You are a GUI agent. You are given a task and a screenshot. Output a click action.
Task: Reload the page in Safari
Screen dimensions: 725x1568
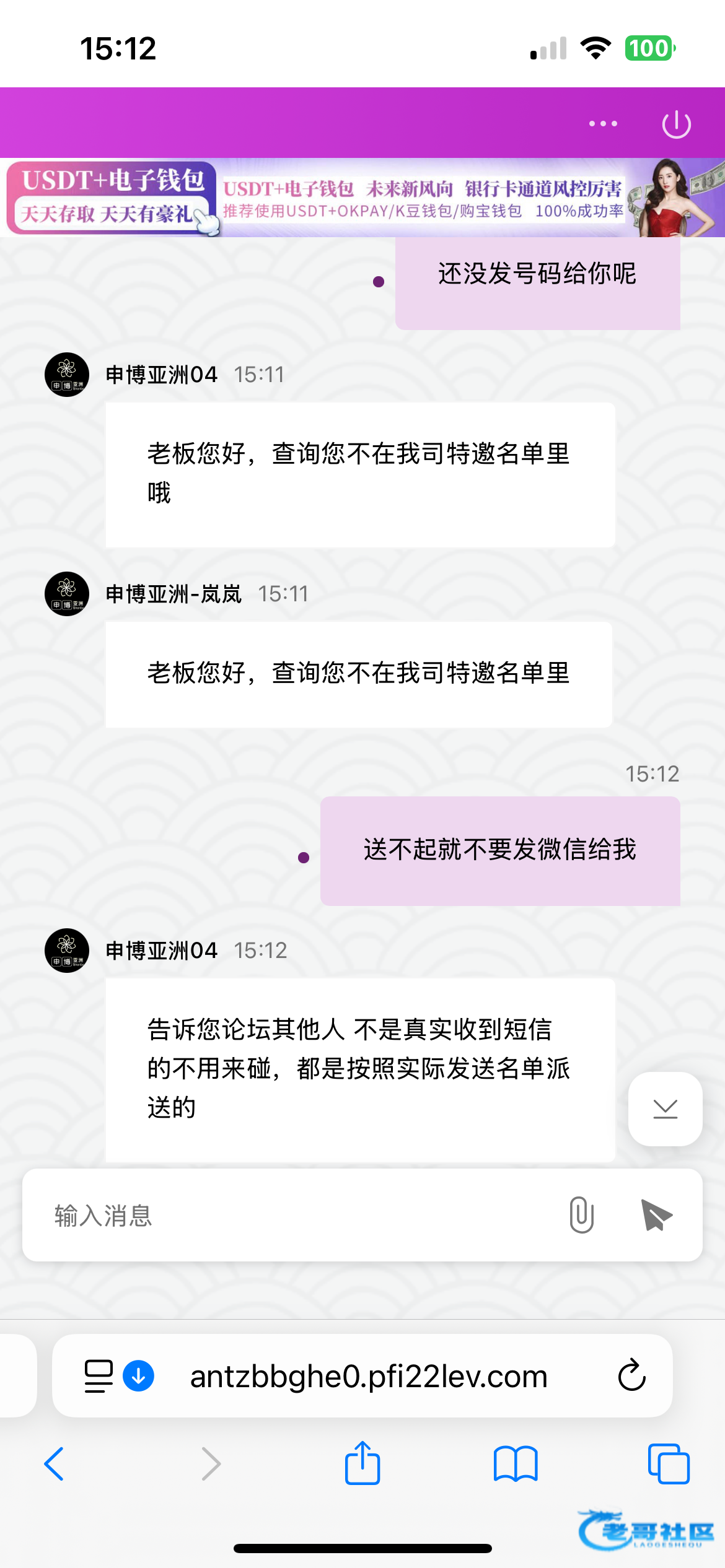click(x=631, y=1376)
